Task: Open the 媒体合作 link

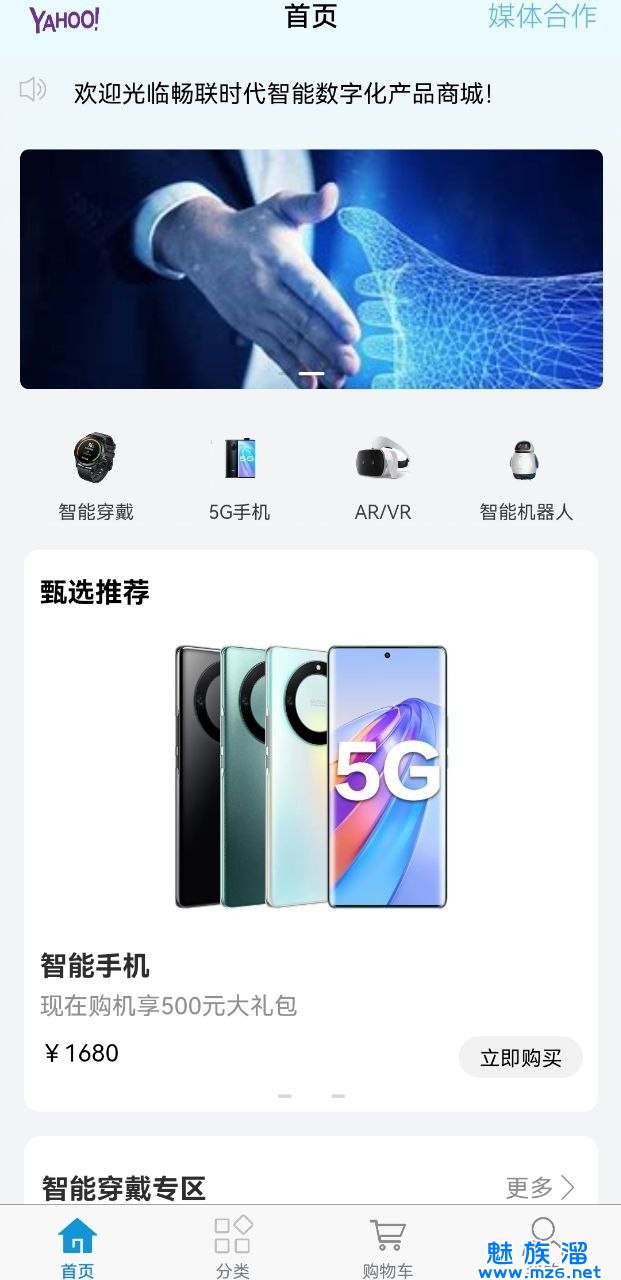Action: [x=542, y=16]
